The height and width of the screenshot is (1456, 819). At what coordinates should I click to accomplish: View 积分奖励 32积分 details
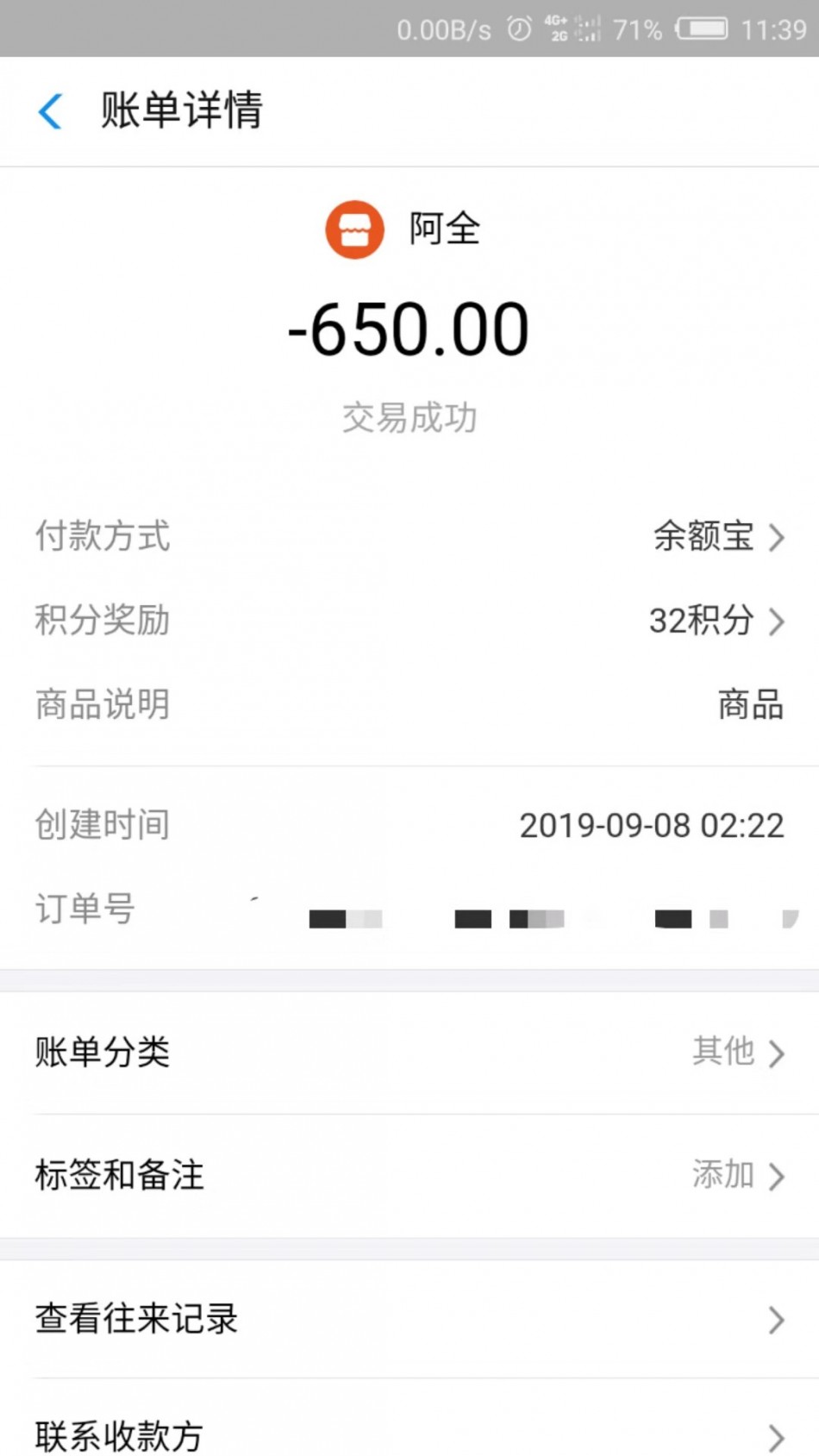(x=716, y=621)
